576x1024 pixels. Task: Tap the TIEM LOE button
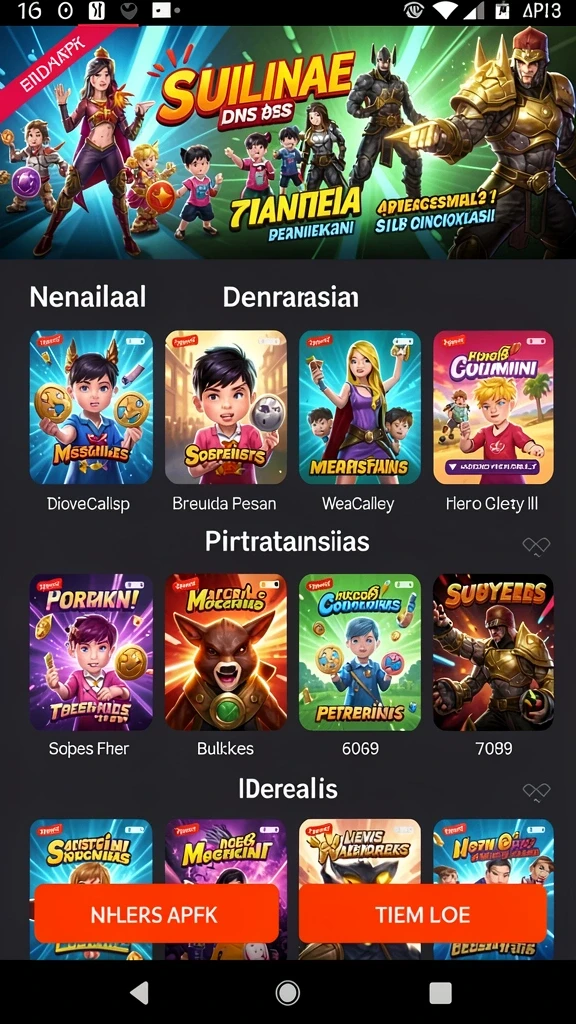point(423,914)
